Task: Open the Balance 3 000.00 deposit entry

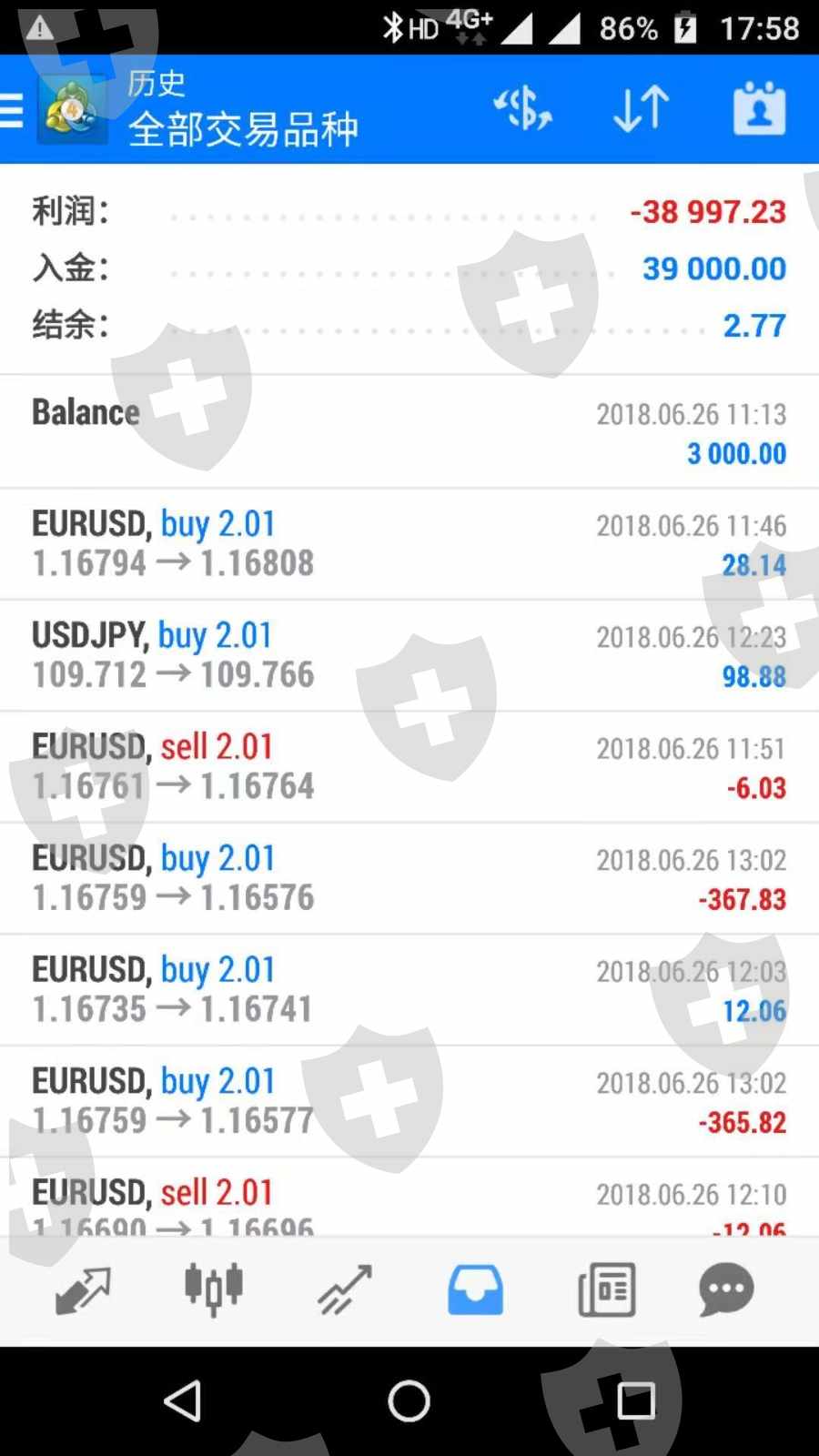Action: [x=409, y=432]
